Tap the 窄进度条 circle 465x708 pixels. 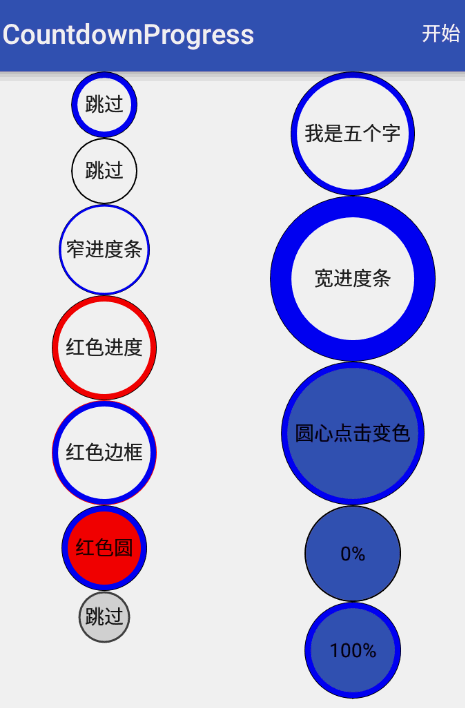(x=104, y=250)
